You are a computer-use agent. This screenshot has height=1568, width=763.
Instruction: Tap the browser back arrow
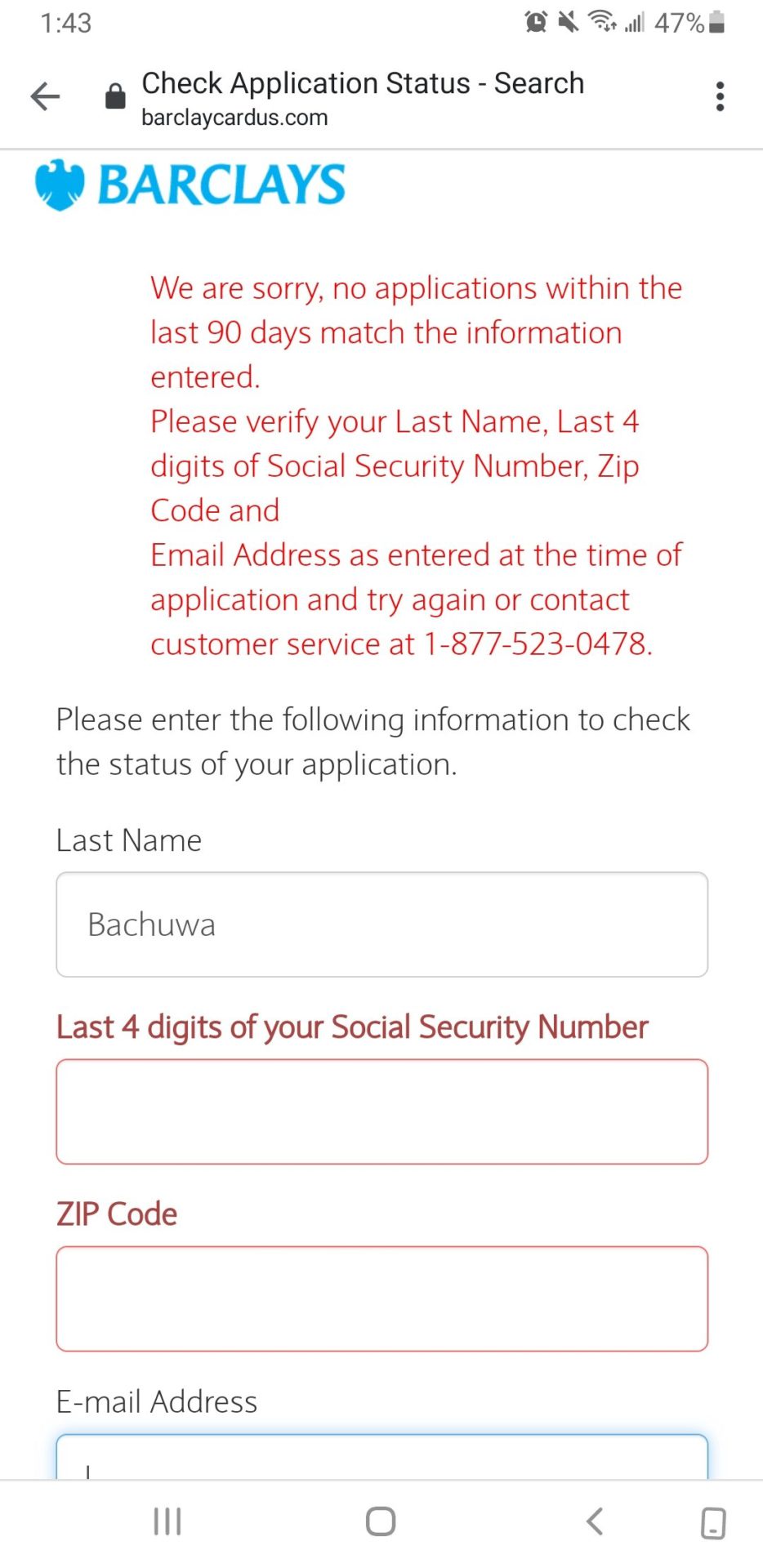45,97
